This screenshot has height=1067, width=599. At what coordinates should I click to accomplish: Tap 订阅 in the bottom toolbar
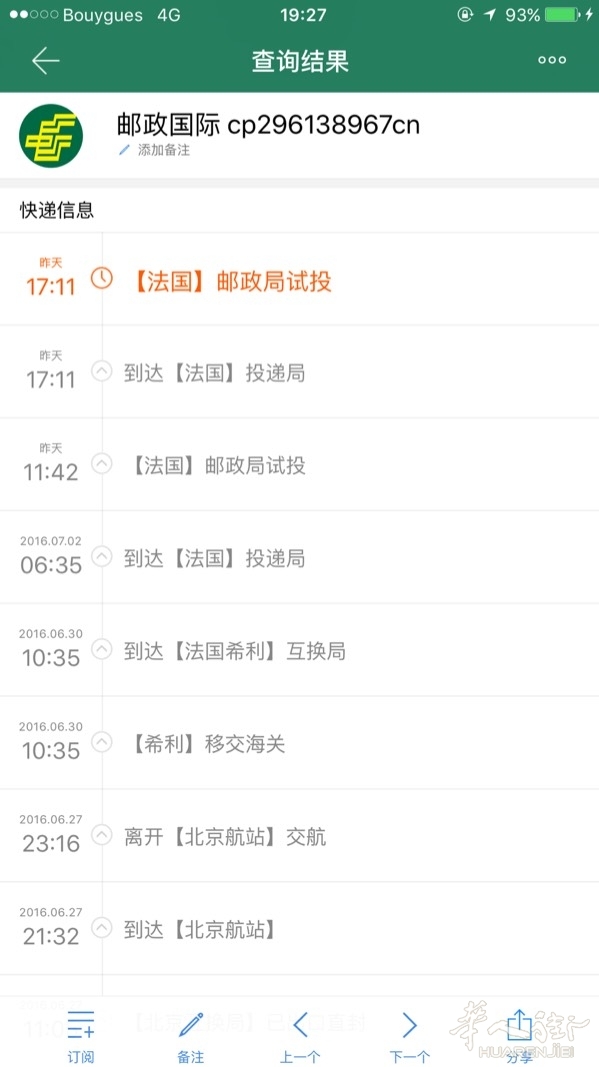(x=81, y=1036)
